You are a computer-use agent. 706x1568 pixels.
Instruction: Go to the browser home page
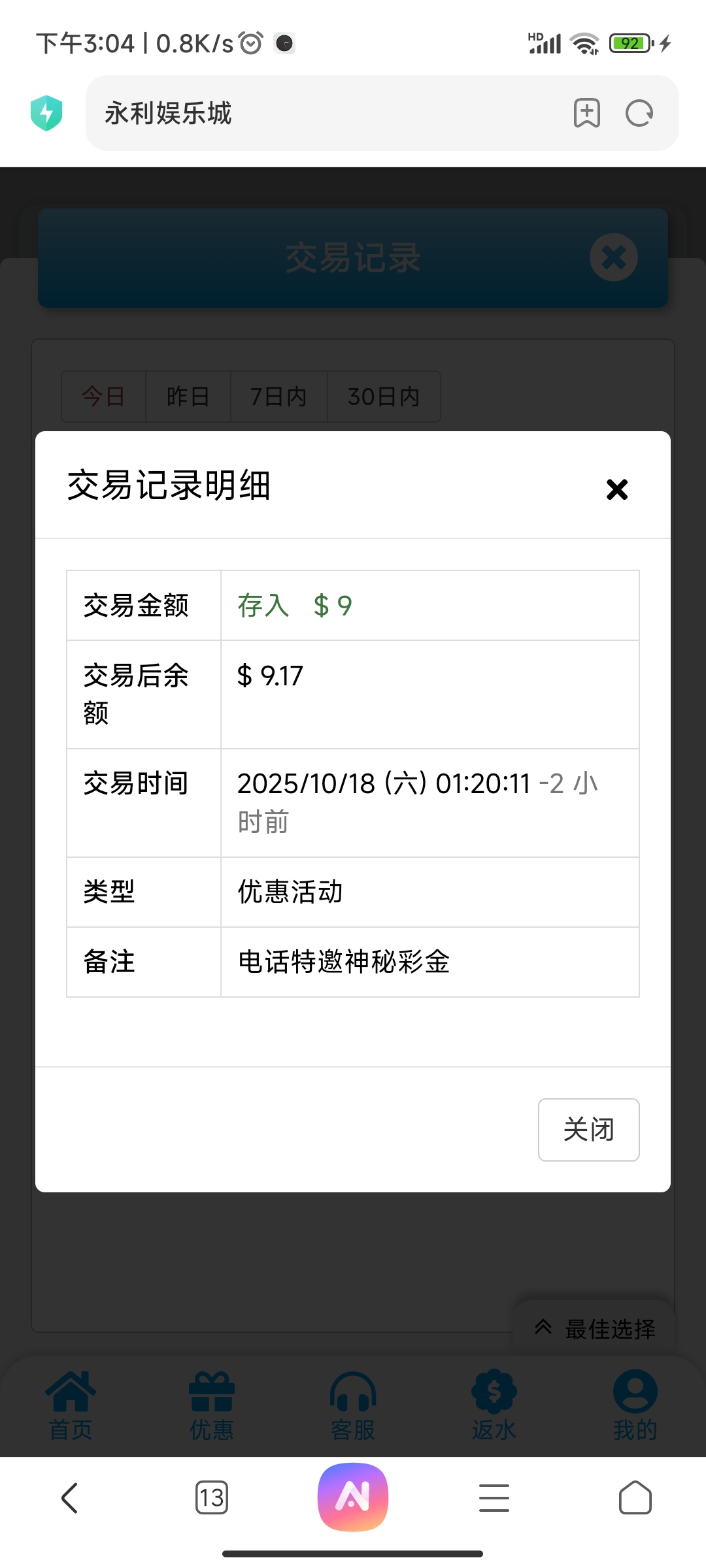(635, 1497)
